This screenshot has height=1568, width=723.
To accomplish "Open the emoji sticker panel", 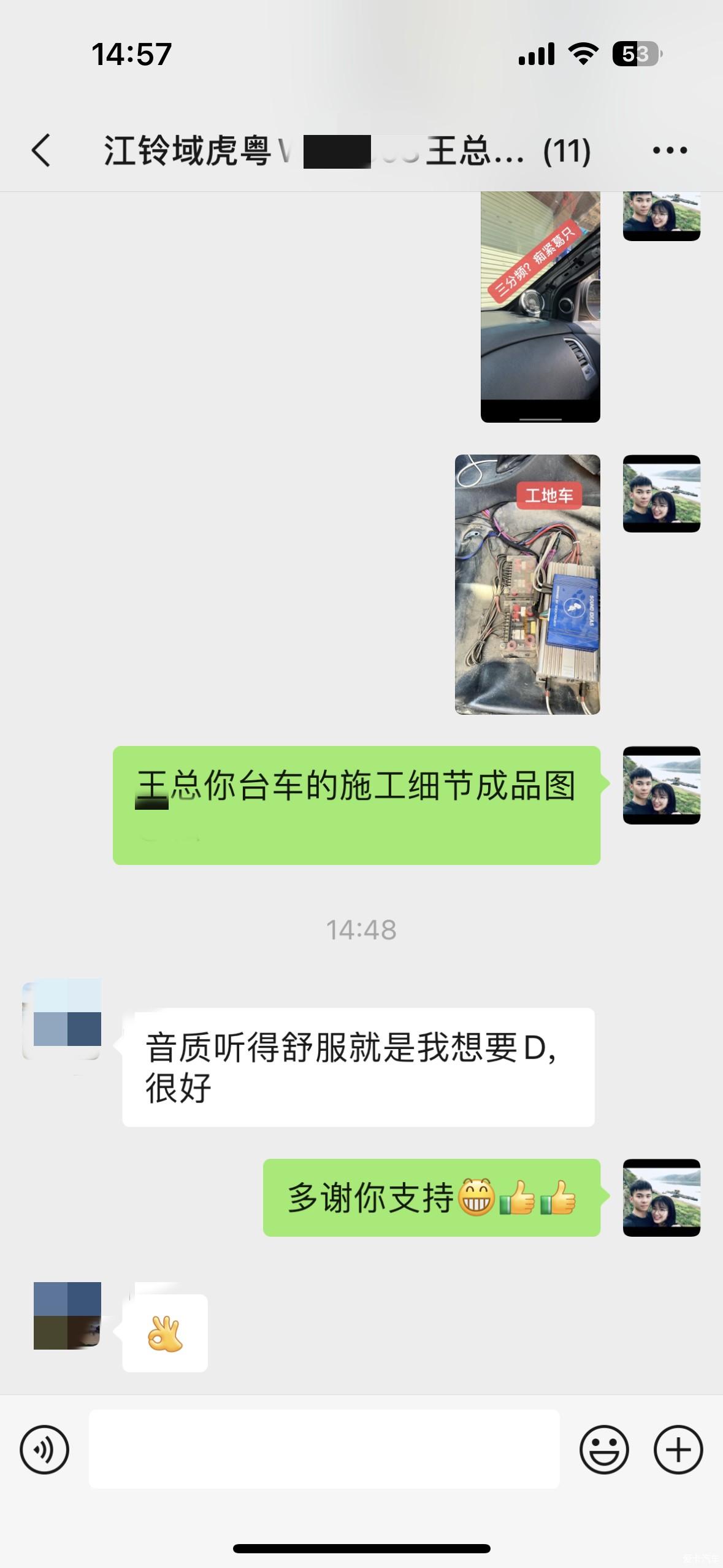I will (604, 1450).
